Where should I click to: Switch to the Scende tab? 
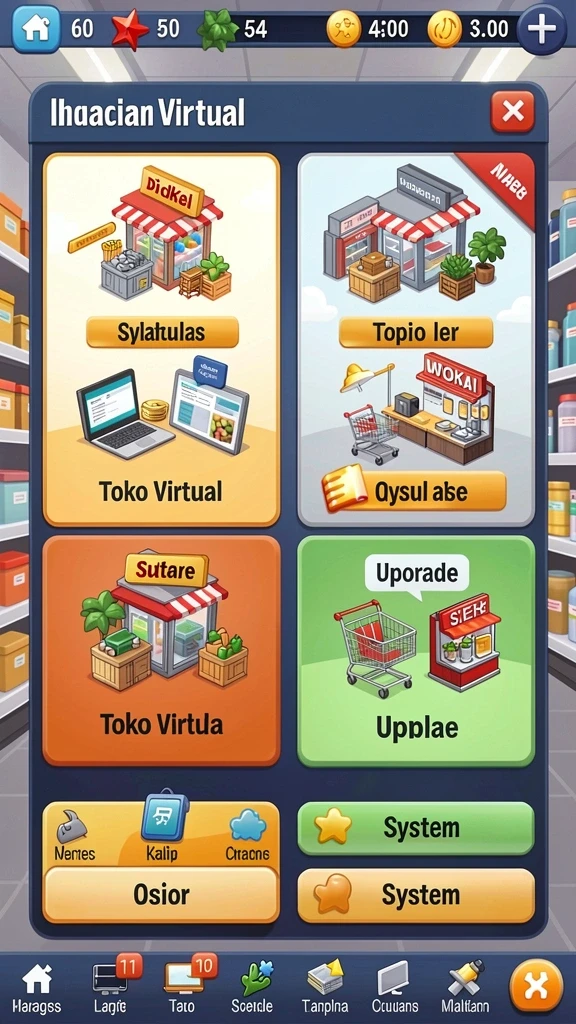click(253, 987)
